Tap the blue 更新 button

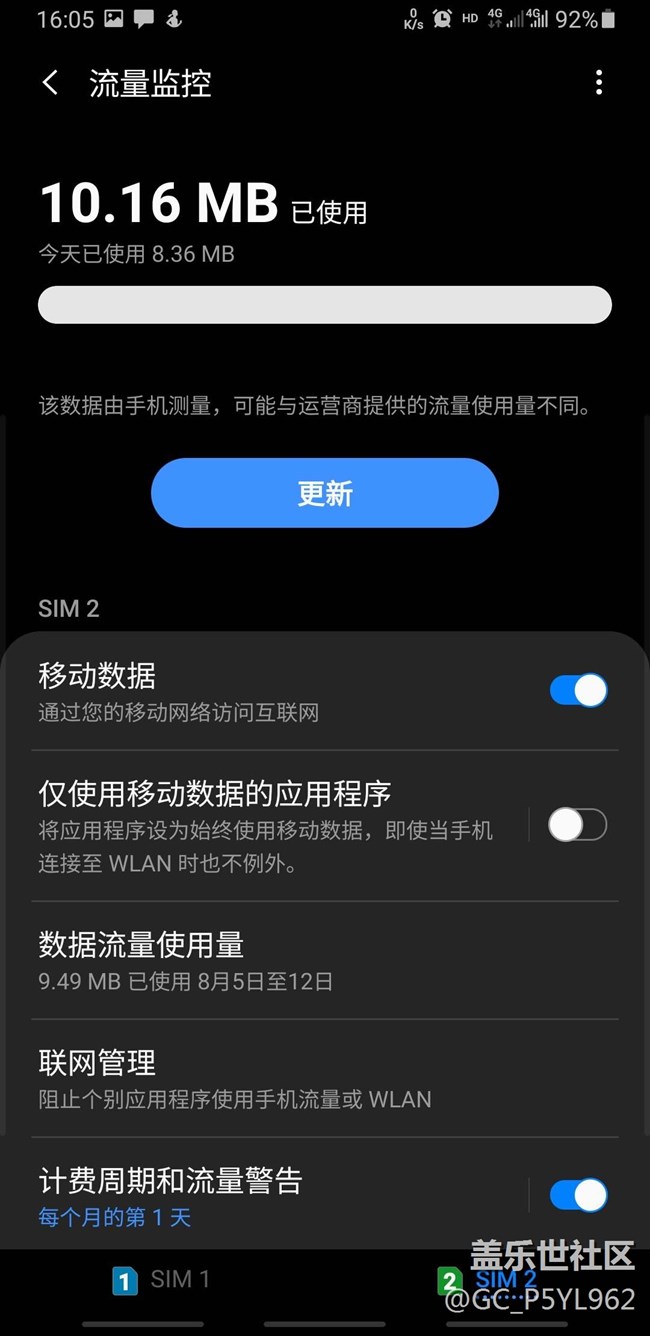325,493
